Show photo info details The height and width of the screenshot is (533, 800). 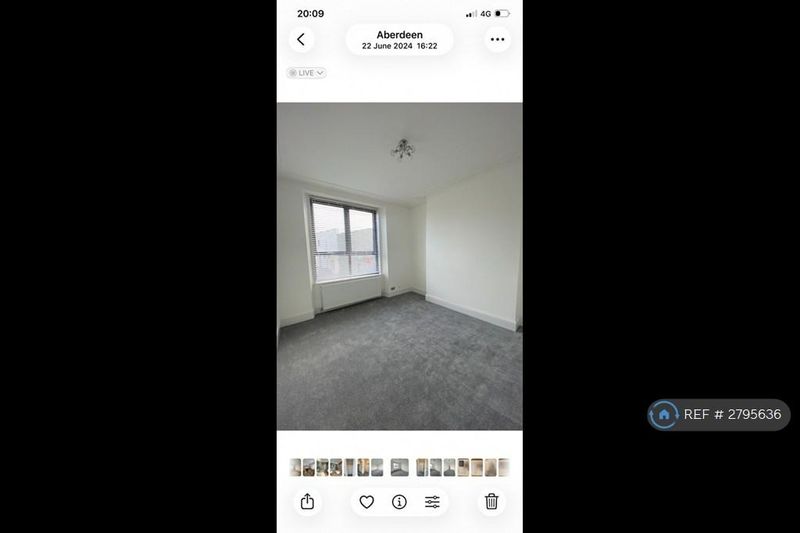[x=399, y=502]
